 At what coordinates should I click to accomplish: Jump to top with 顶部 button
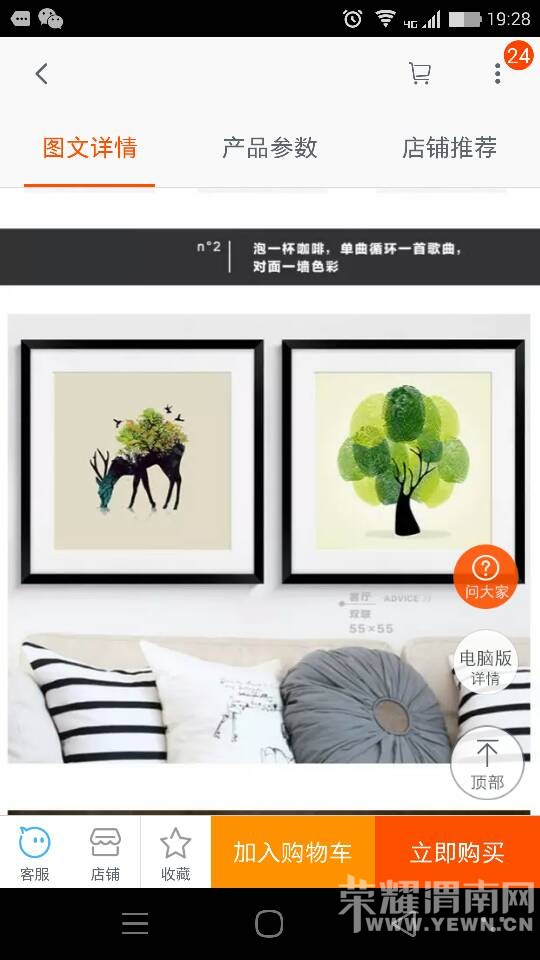(487, 763)
